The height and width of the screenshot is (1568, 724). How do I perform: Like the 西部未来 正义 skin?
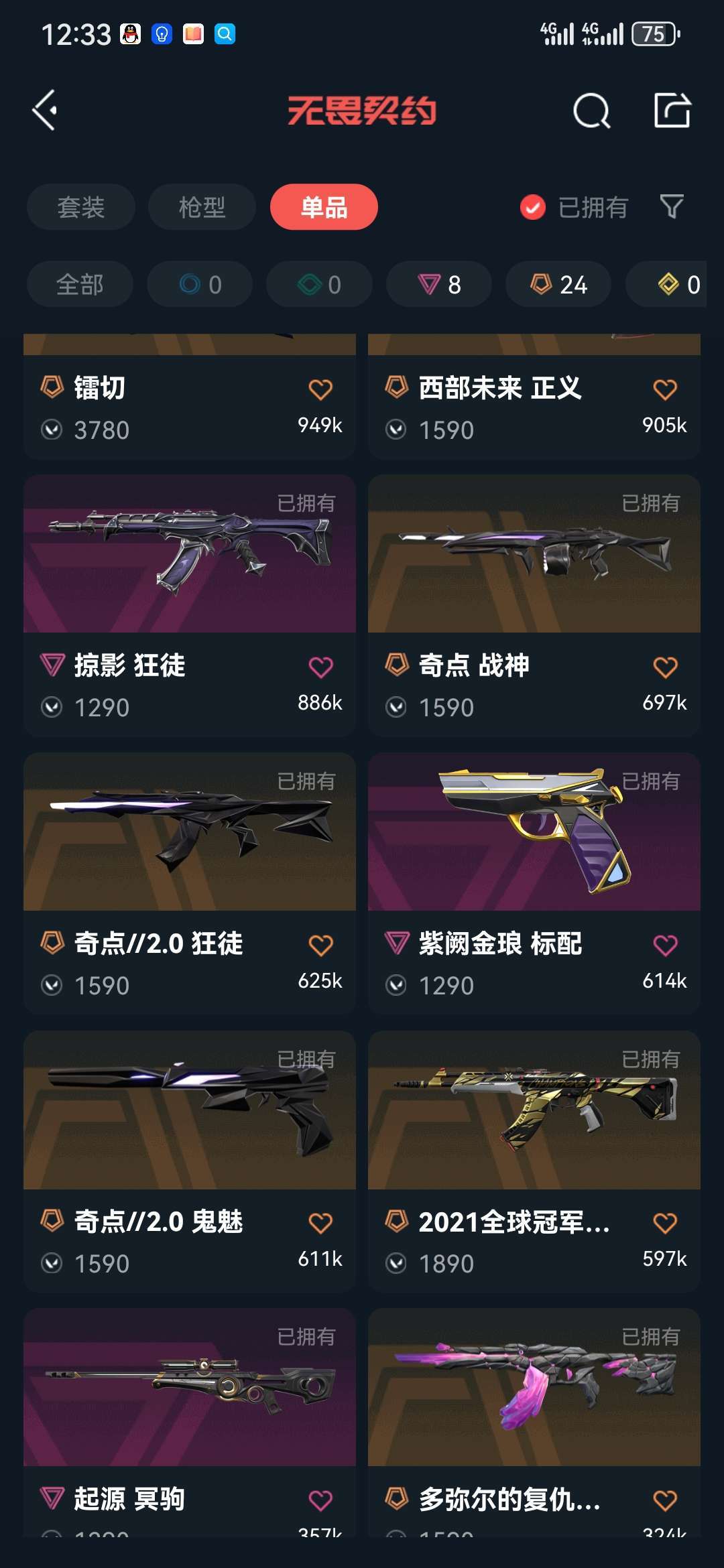665,389
